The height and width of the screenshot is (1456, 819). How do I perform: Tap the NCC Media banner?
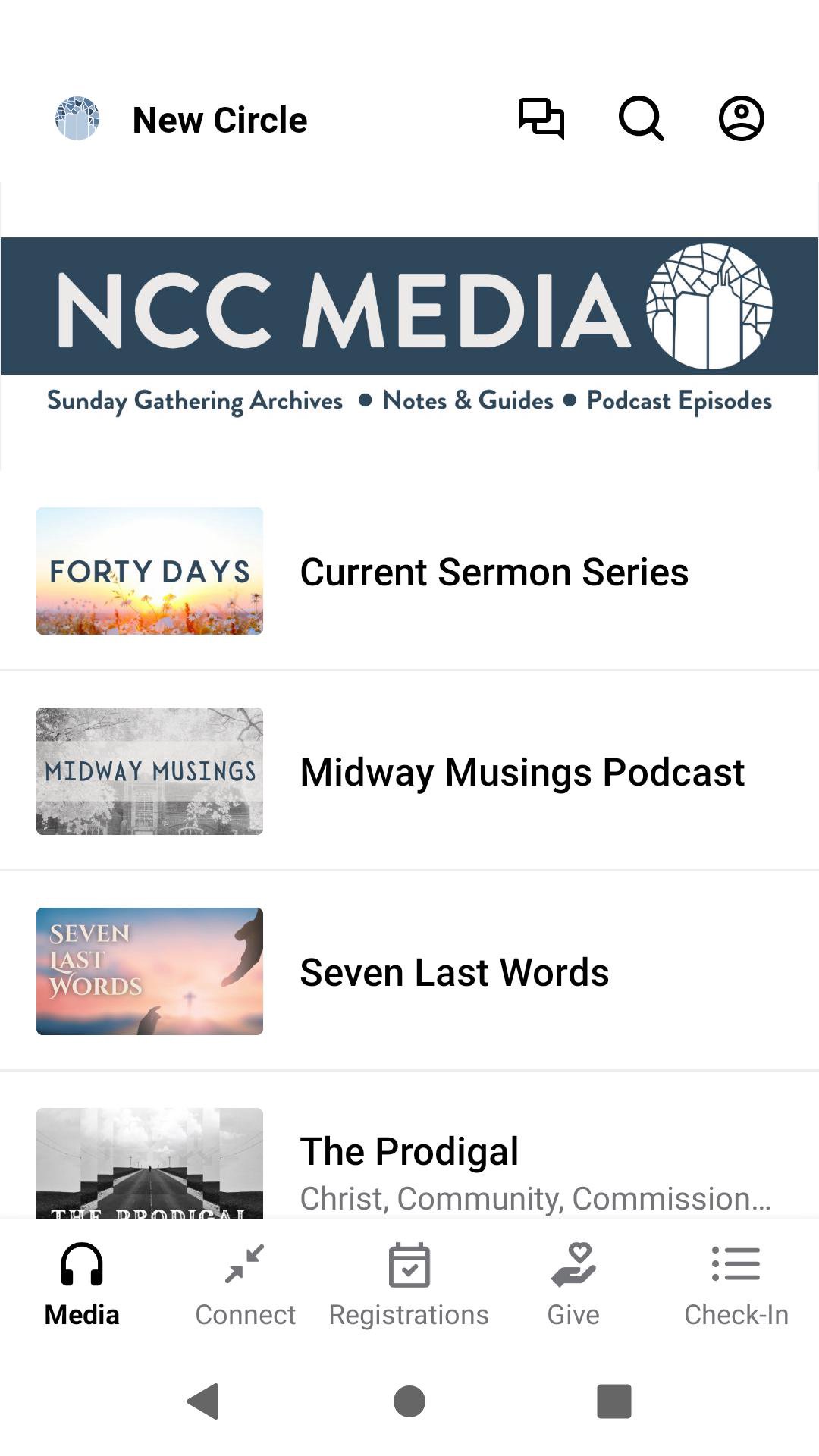click(x=409, y=326)
